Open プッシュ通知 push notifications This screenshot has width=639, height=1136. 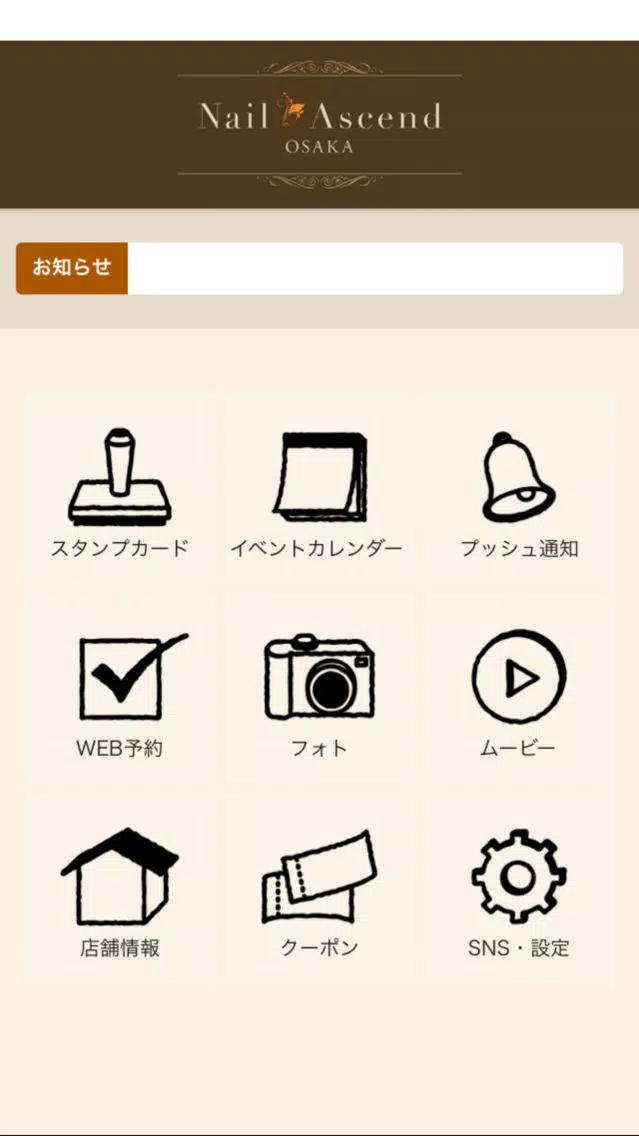[x=519, y=491]
